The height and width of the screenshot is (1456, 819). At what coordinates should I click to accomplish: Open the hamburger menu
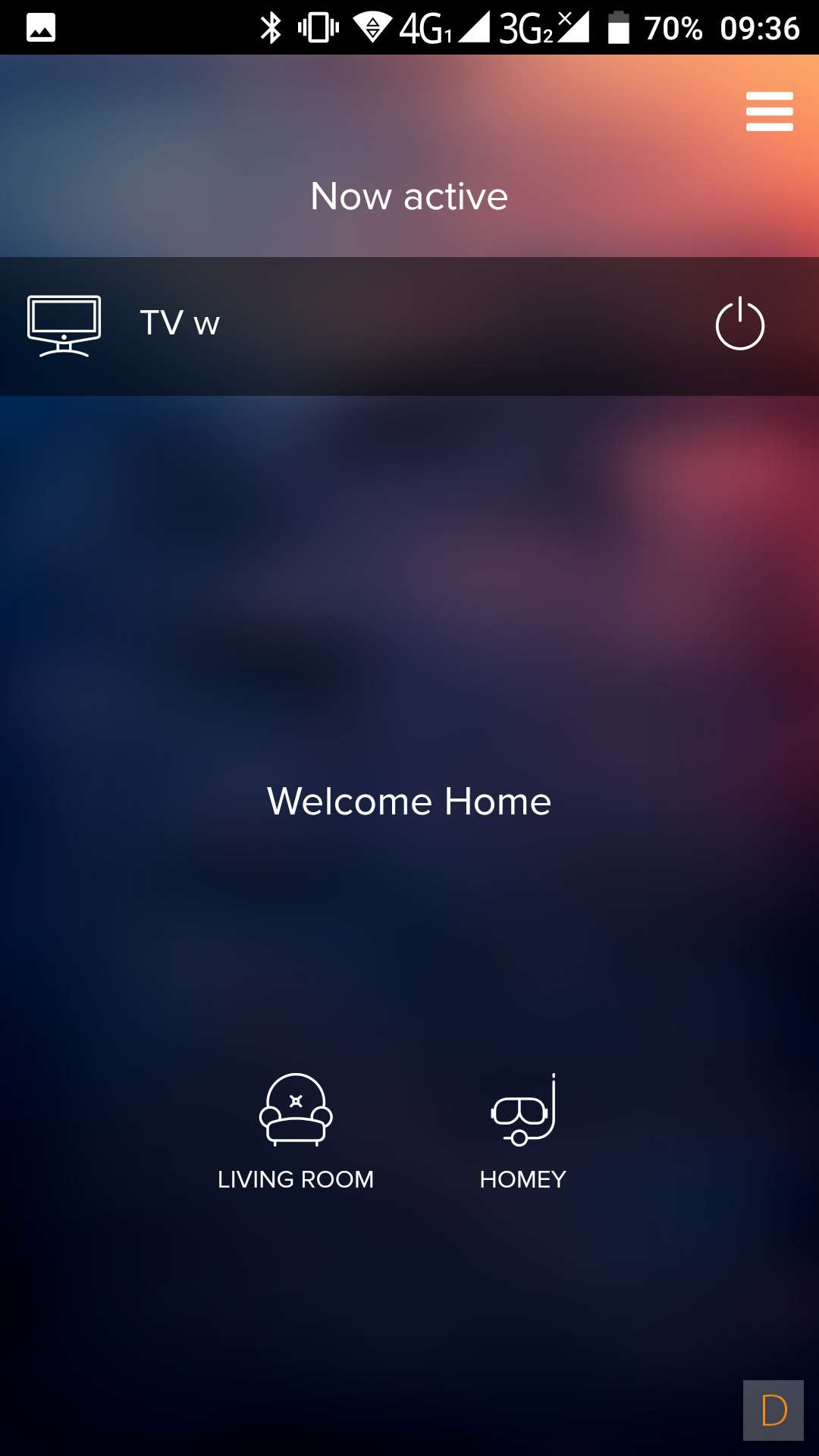769,111
